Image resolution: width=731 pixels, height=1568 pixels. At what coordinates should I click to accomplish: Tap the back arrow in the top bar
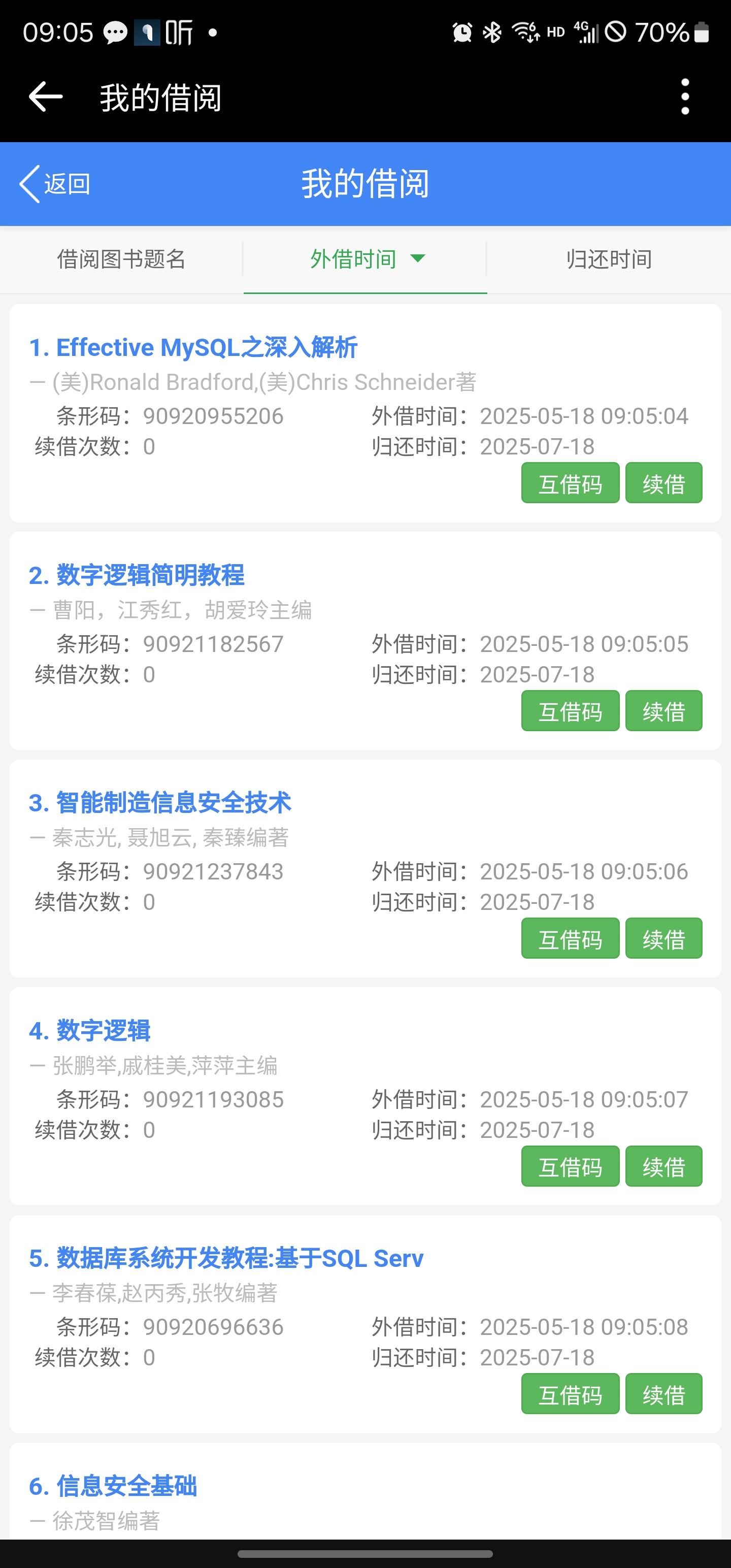pos(46,97)
